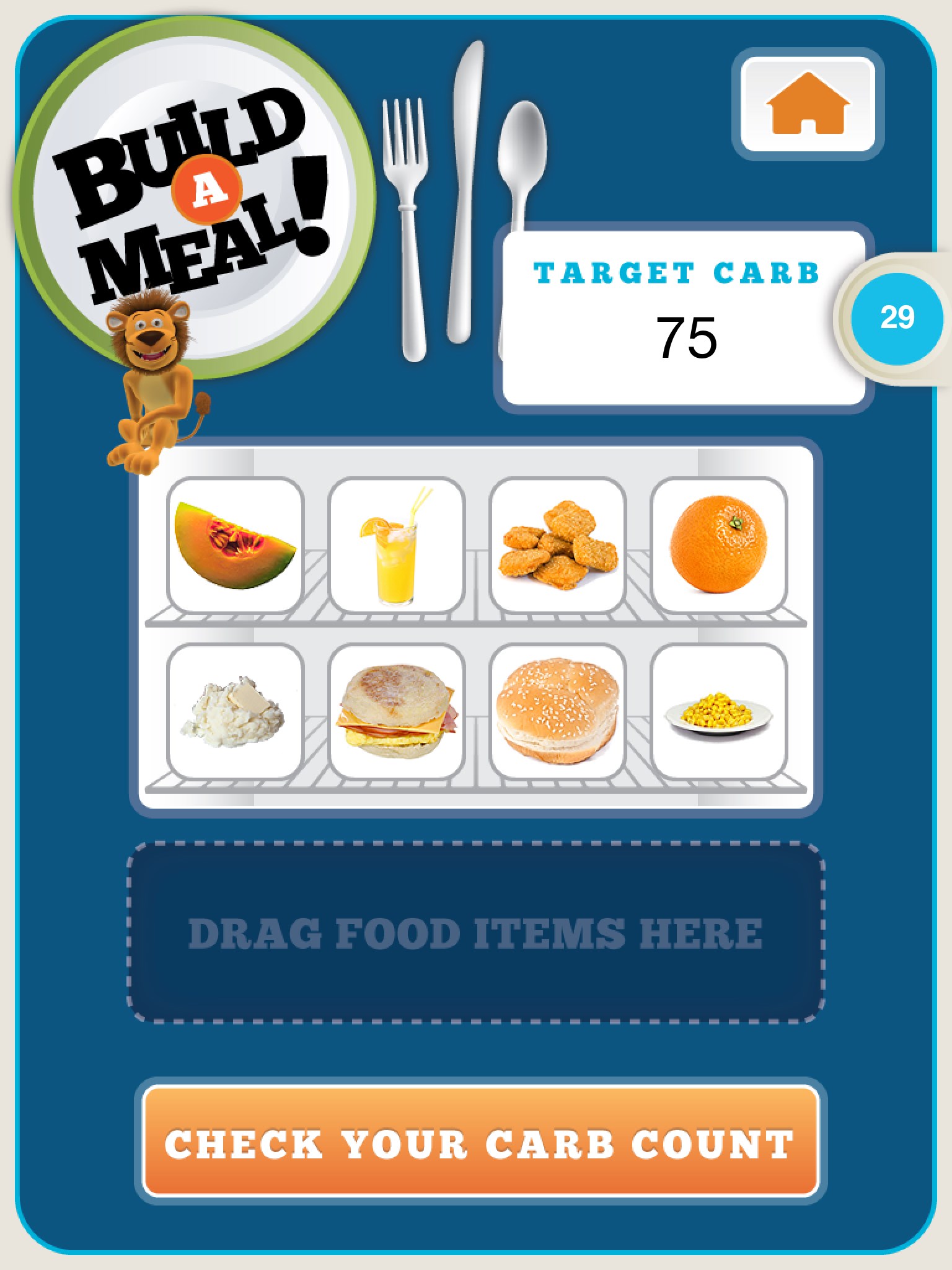The width and height of the screenshot is (952, 1270).
Task: Choose the whole orange fruit
Action: coord(718,545)
